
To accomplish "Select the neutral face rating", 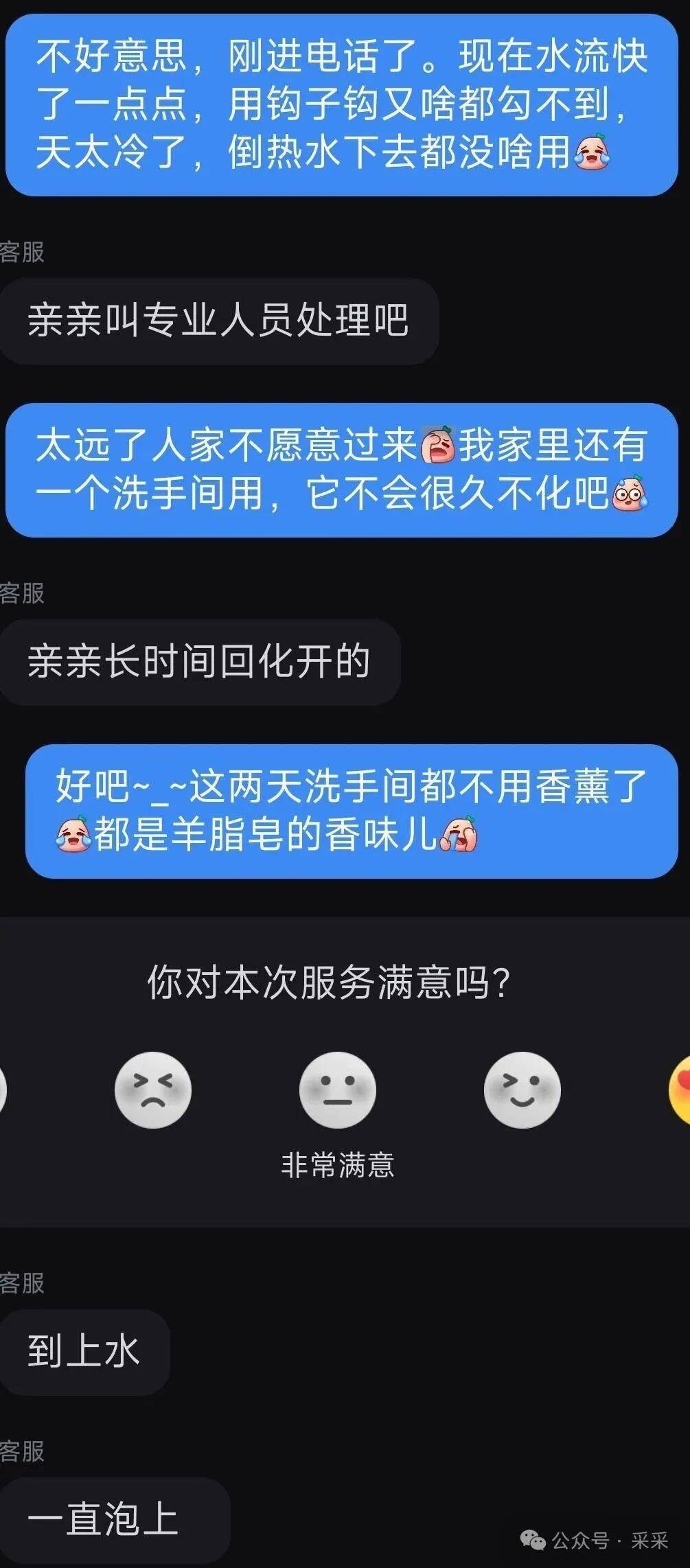I will (337, 1089).
